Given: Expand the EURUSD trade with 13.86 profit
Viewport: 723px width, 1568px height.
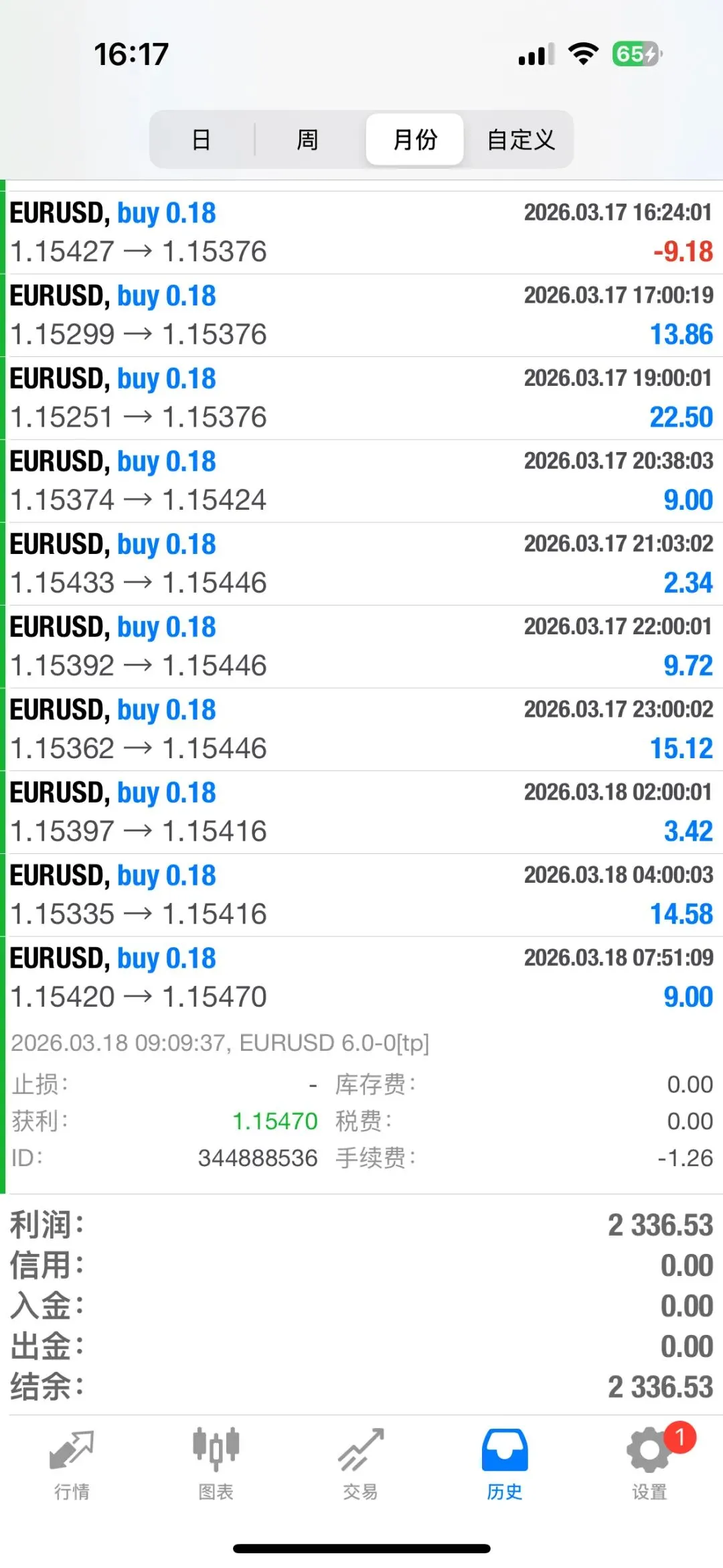Looking at the screenshot, I should point(361,315).
